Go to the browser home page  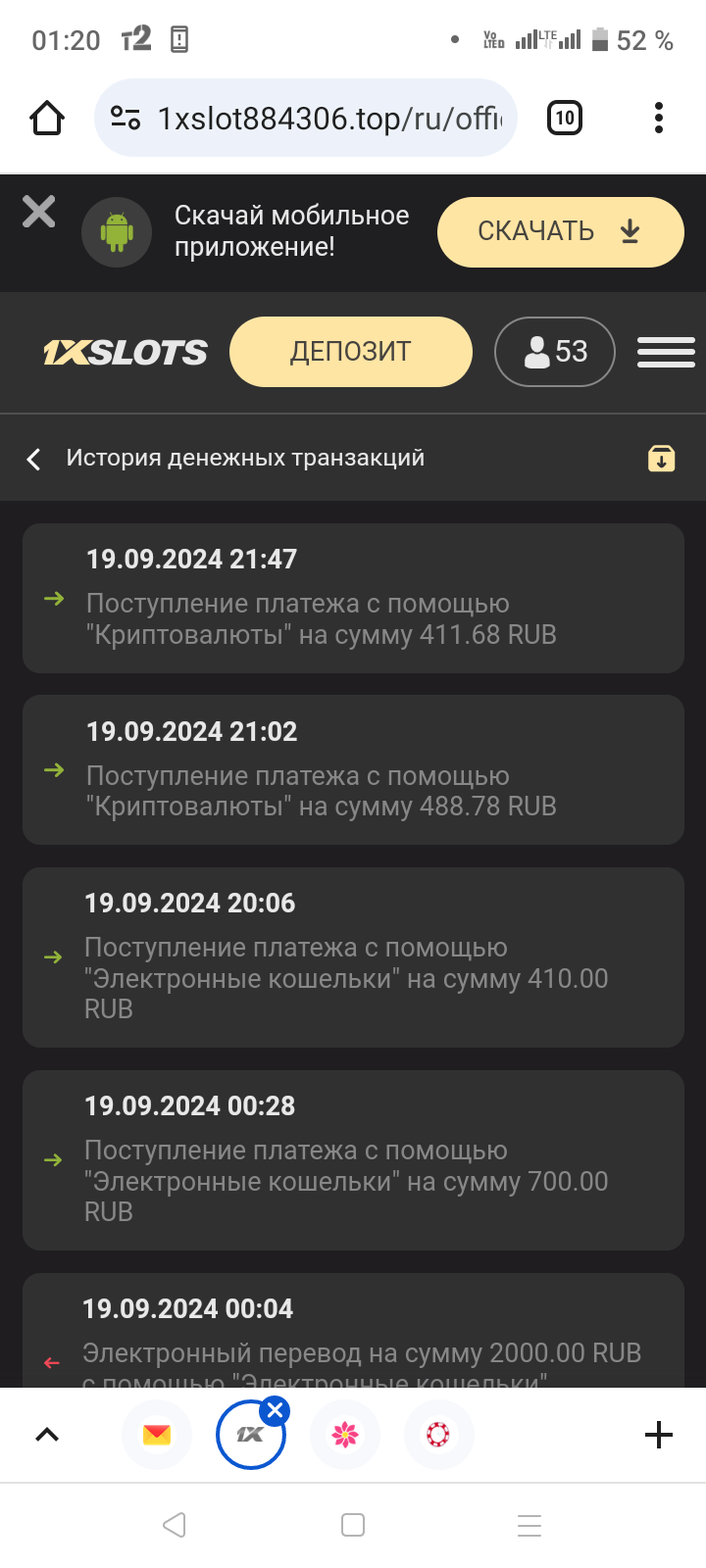click(x=47, y=119)
